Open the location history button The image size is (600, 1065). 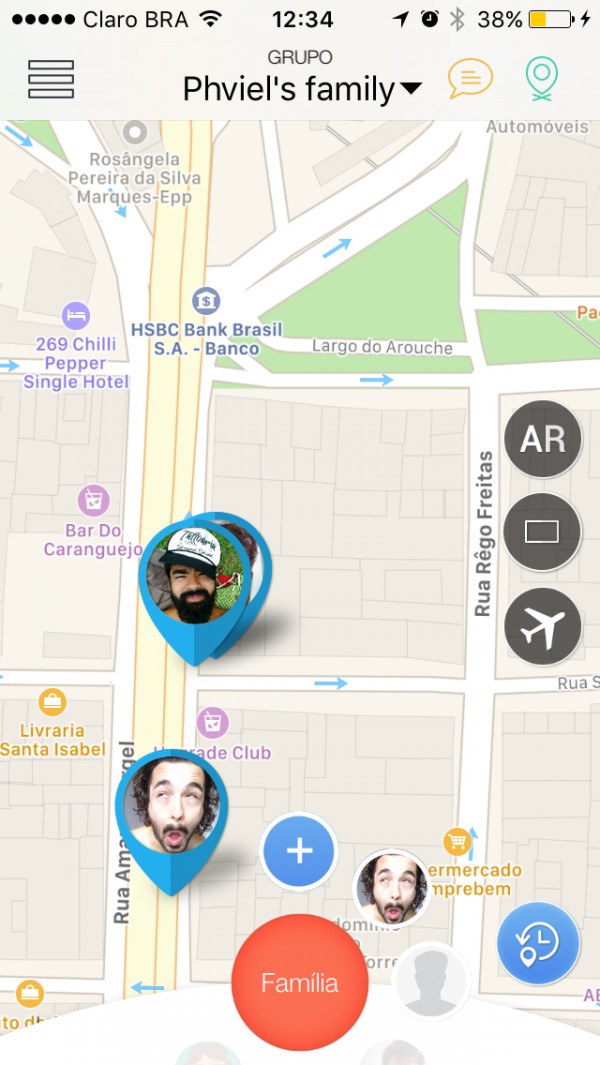[538, 943]
